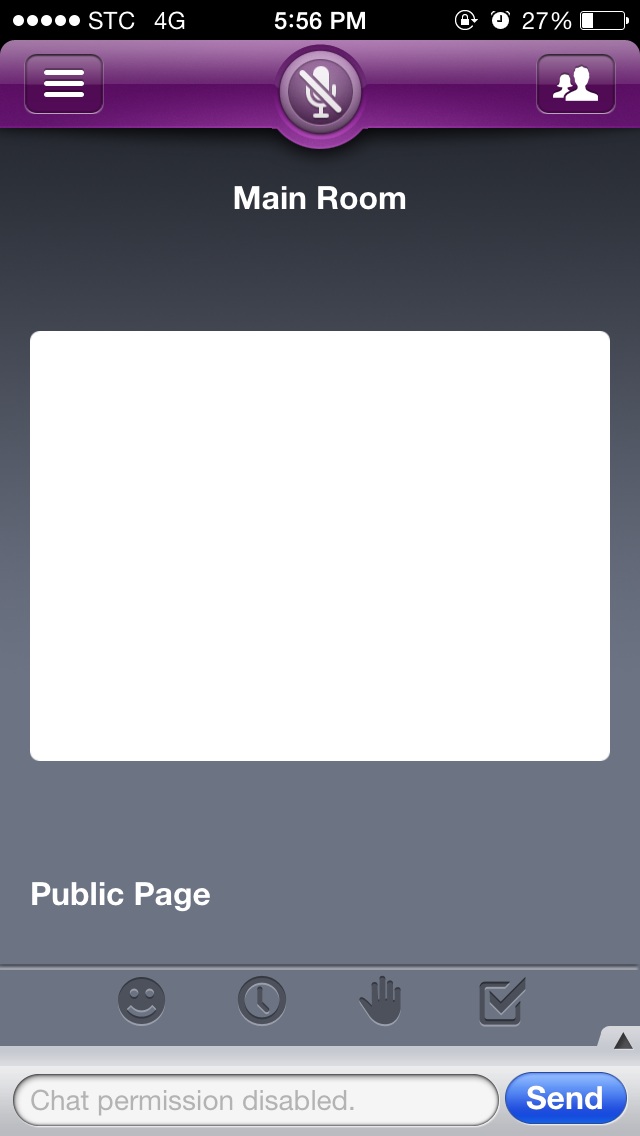This screenshot has height=1136, width=640.
Task: Raise your hand
Action: [x=381, y=1001]
